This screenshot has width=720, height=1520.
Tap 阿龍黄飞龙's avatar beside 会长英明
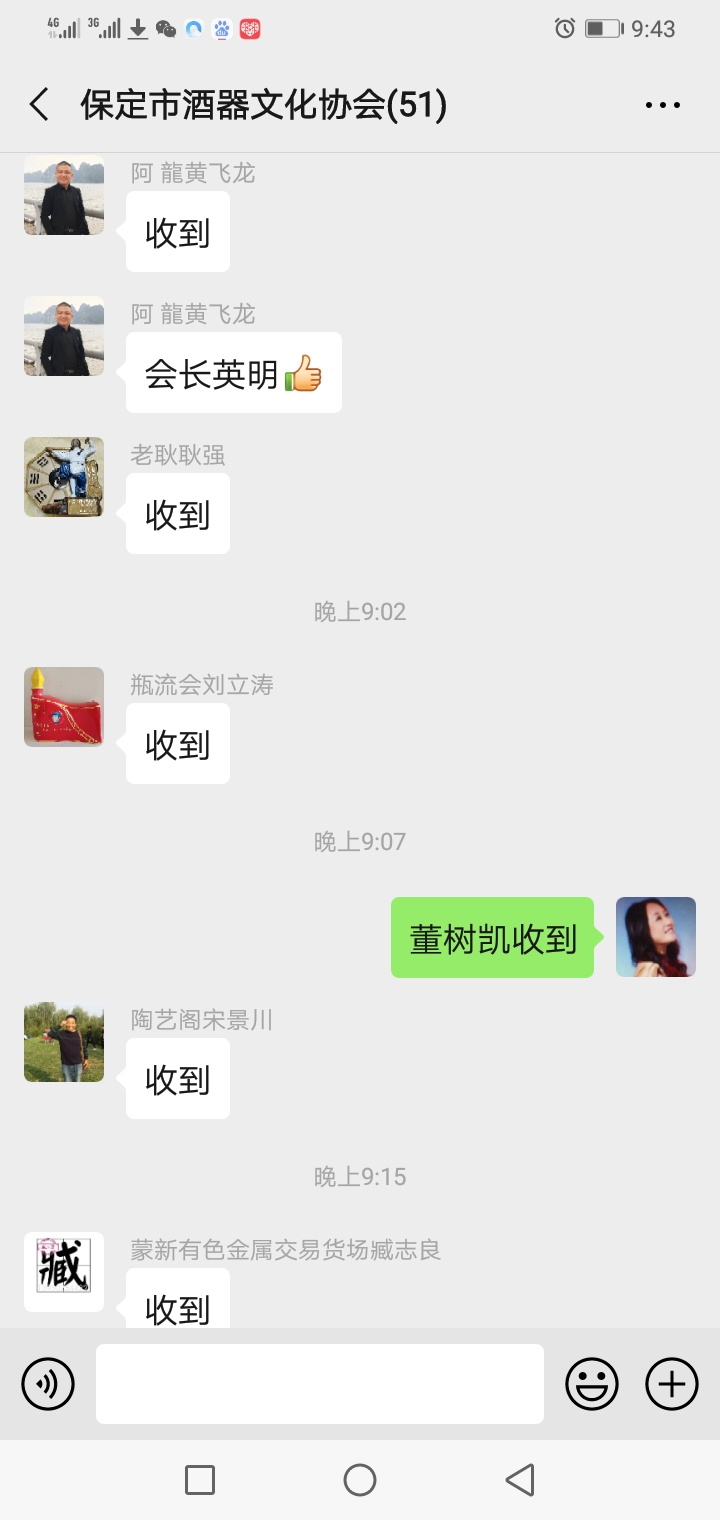click(x=64, y=336)
